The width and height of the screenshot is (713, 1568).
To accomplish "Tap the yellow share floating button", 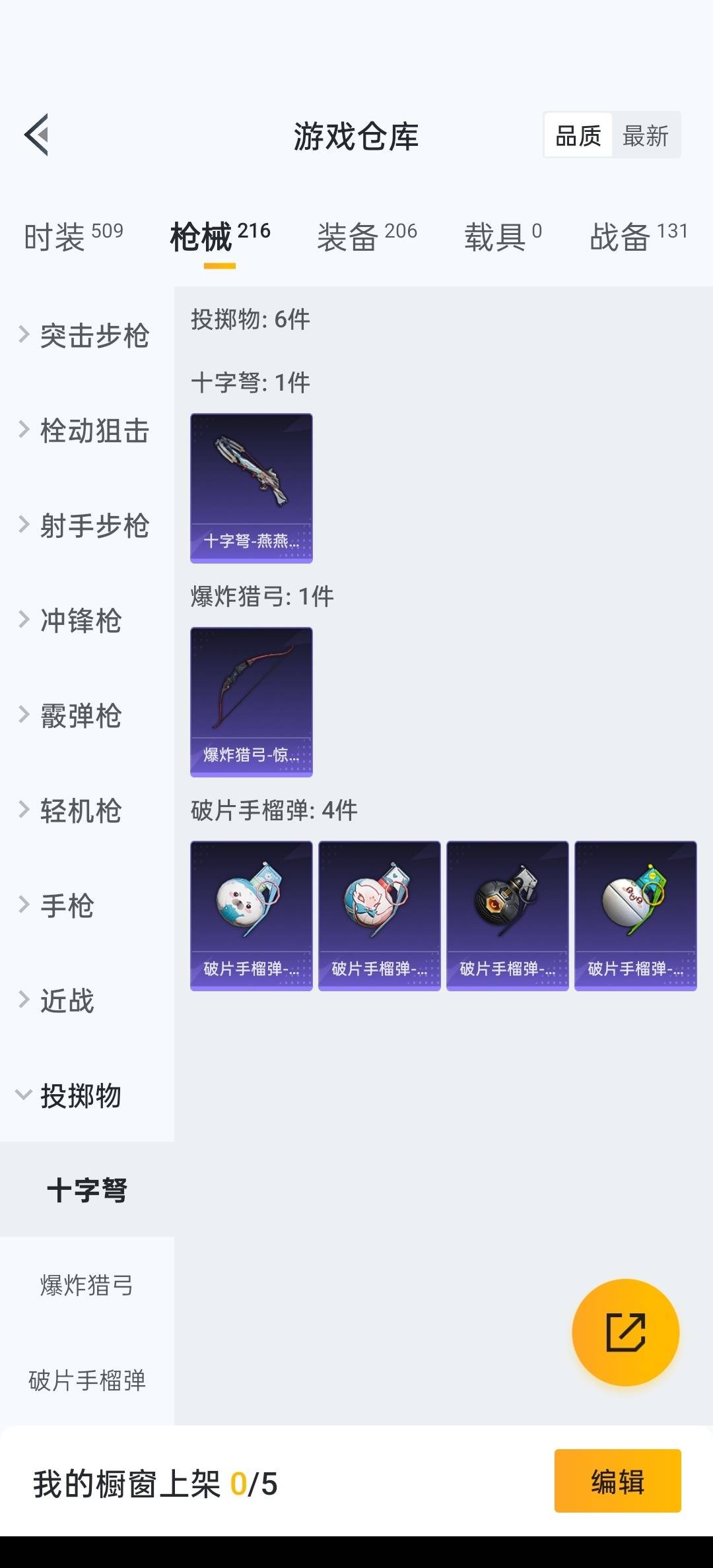I will click(625, 1332).
